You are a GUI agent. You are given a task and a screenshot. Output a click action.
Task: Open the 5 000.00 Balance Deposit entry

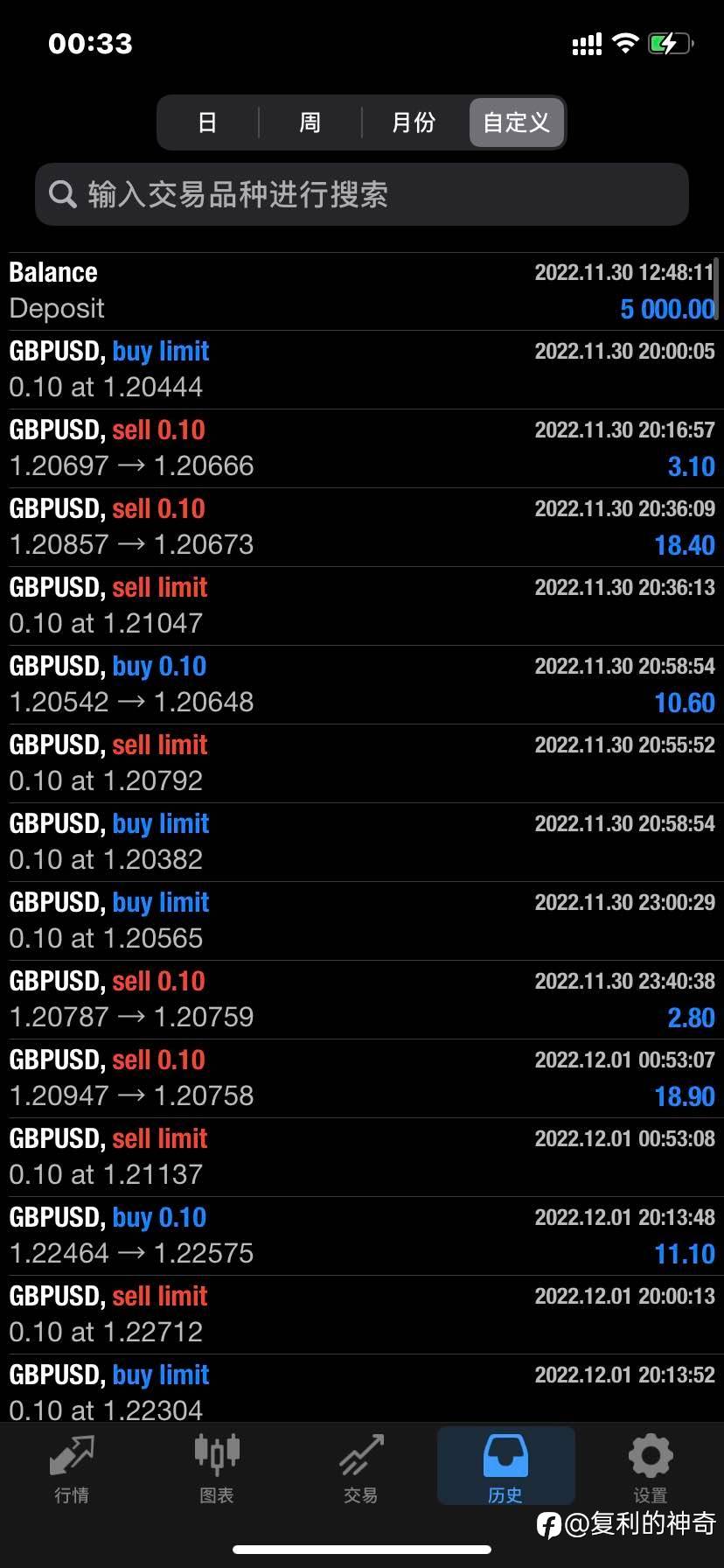pyautogui.click(x=362, y=290)
